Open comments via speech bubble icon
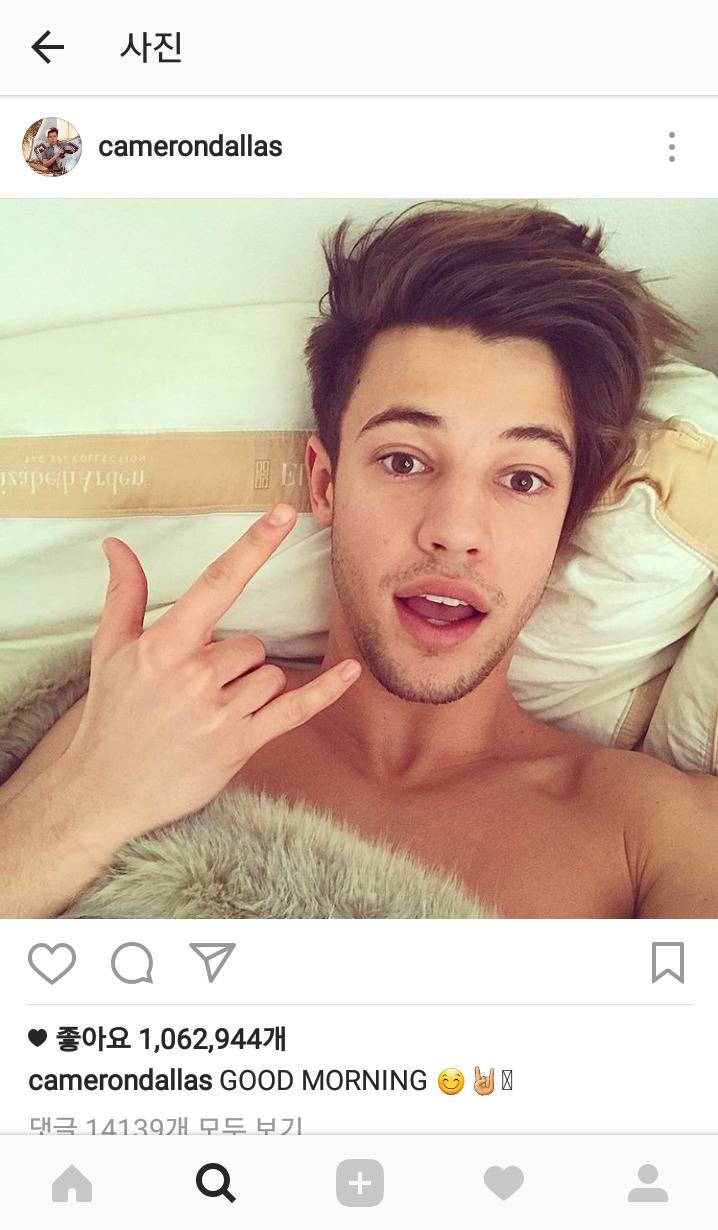 [x=132, y=963]
